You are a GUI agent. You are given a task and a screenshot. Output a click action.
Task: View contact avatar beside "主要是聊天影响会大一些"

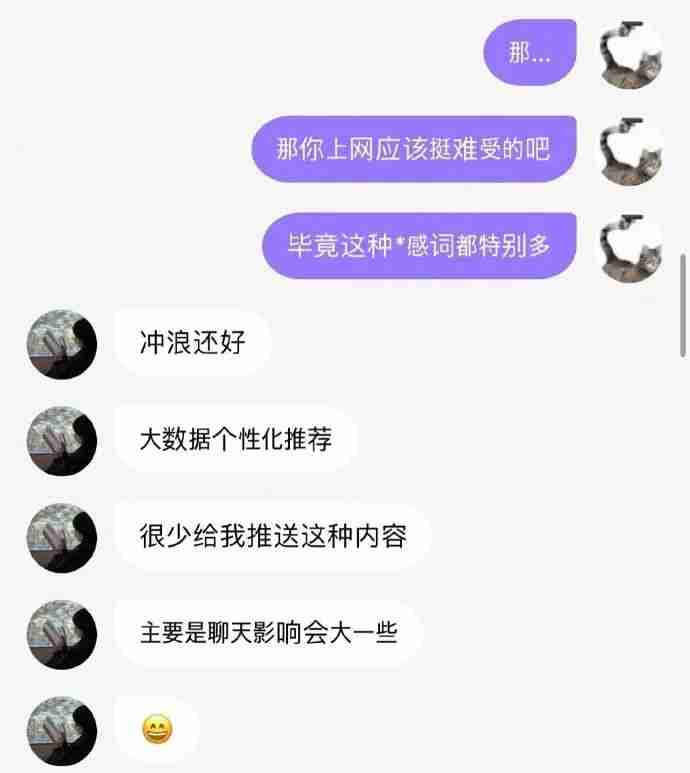pos(62,634)
